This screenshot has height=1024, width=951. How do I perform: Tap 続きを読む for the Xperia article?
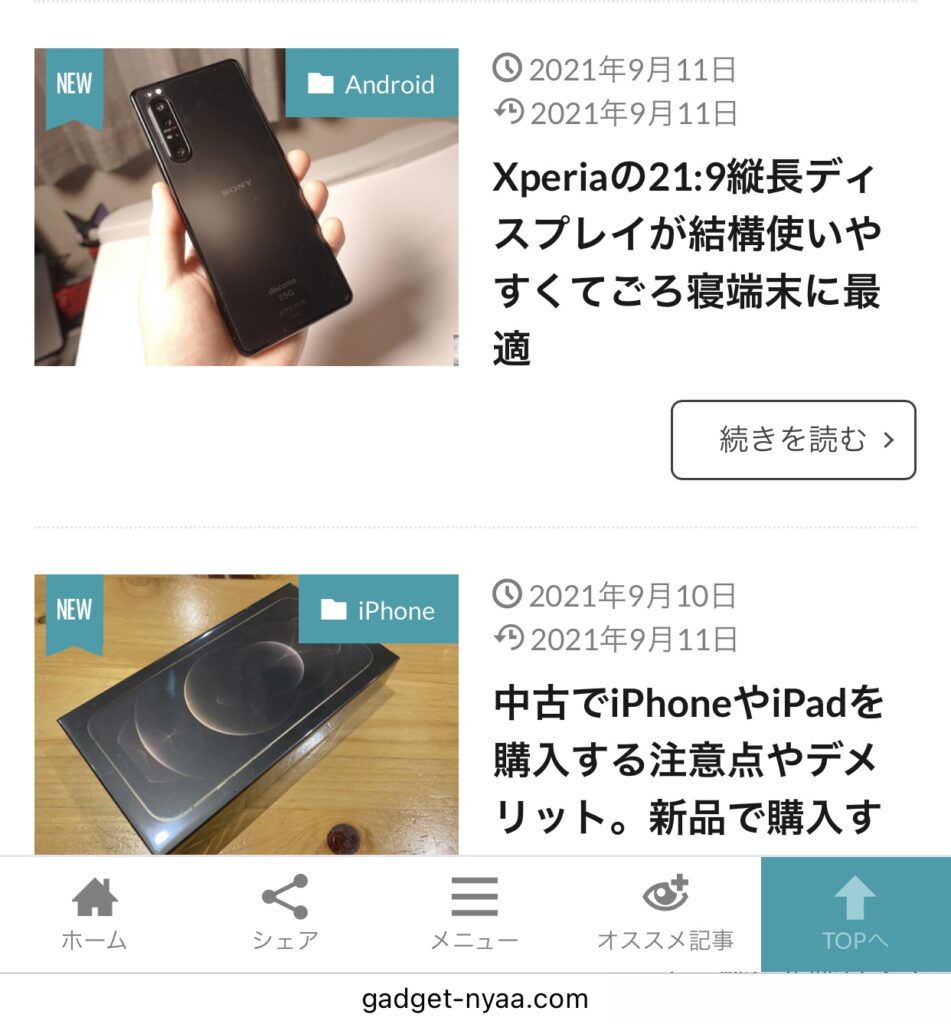tap(793, 440)
